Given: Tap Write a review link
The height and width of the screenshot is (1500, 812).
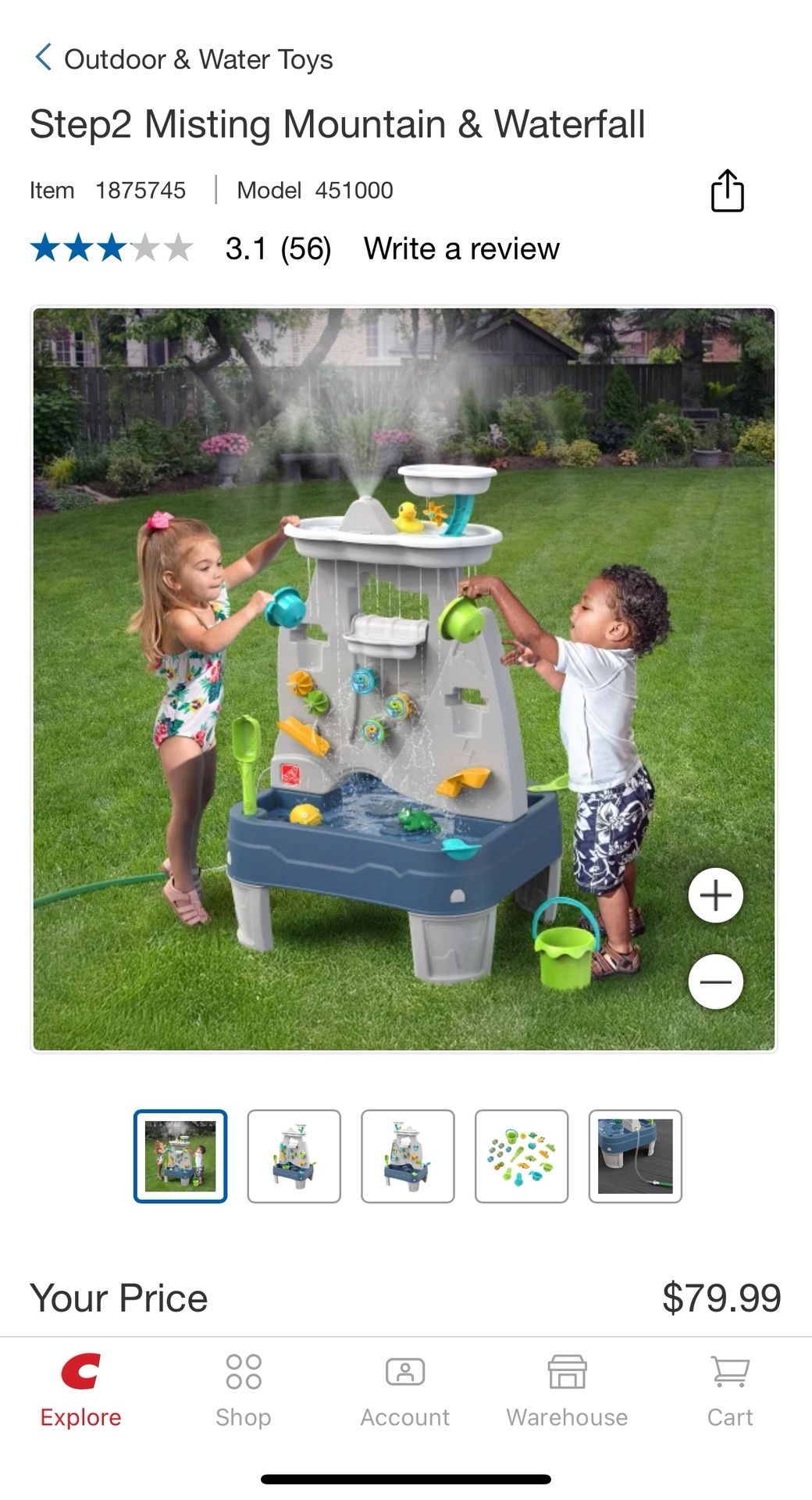Looking at the screenshot, I should (x=461, y=249).
